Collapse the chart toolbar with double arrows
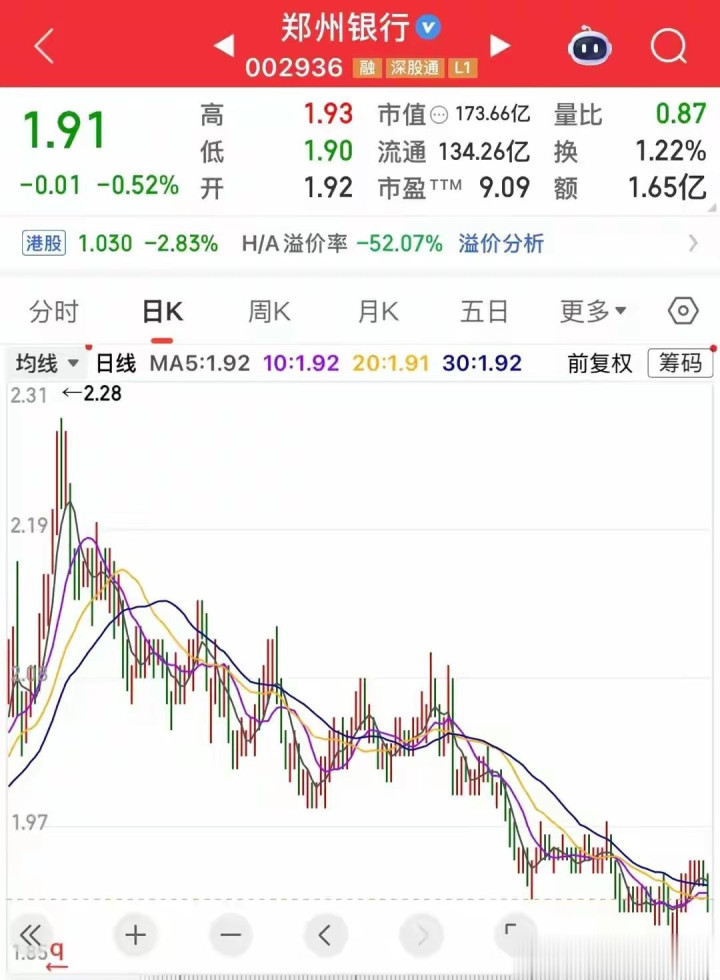This screenshot has width=720, height=980. point(31,935)
